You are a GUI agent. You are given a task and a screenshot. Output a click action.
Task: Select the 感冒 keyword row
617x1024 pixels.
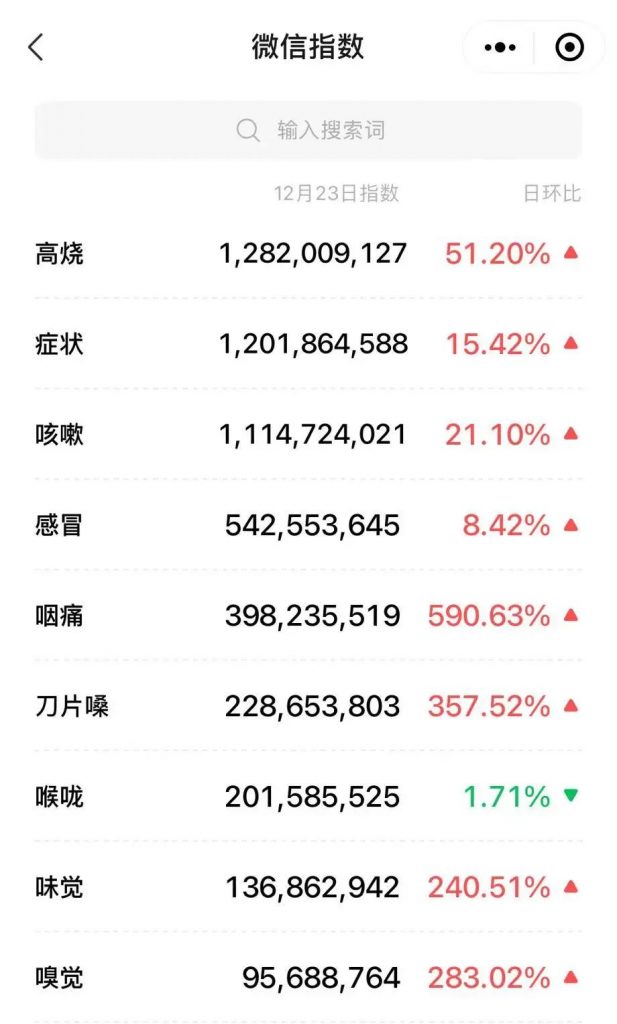click(308, 525)
